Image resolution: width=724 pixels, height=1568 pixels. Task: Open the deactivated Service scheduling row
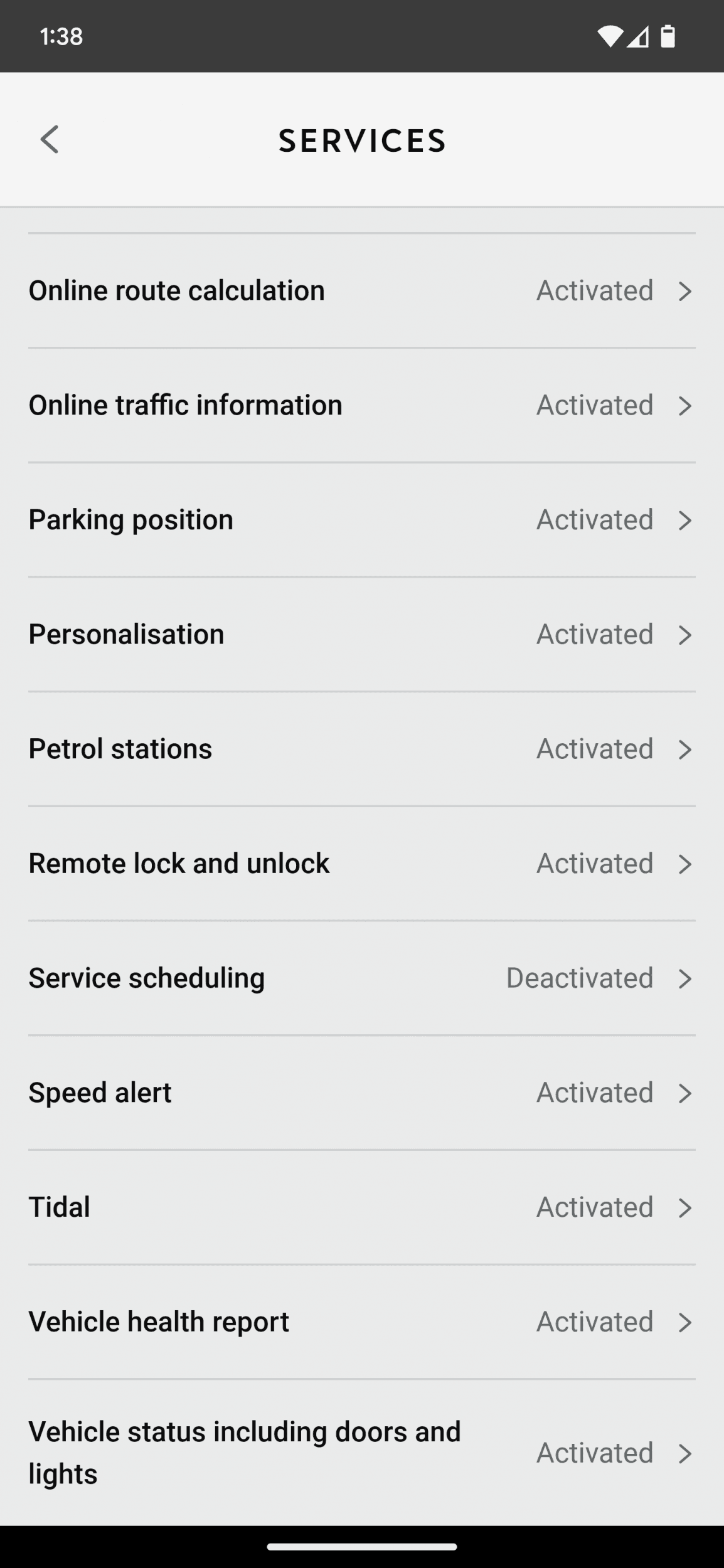tap(361, 978)
